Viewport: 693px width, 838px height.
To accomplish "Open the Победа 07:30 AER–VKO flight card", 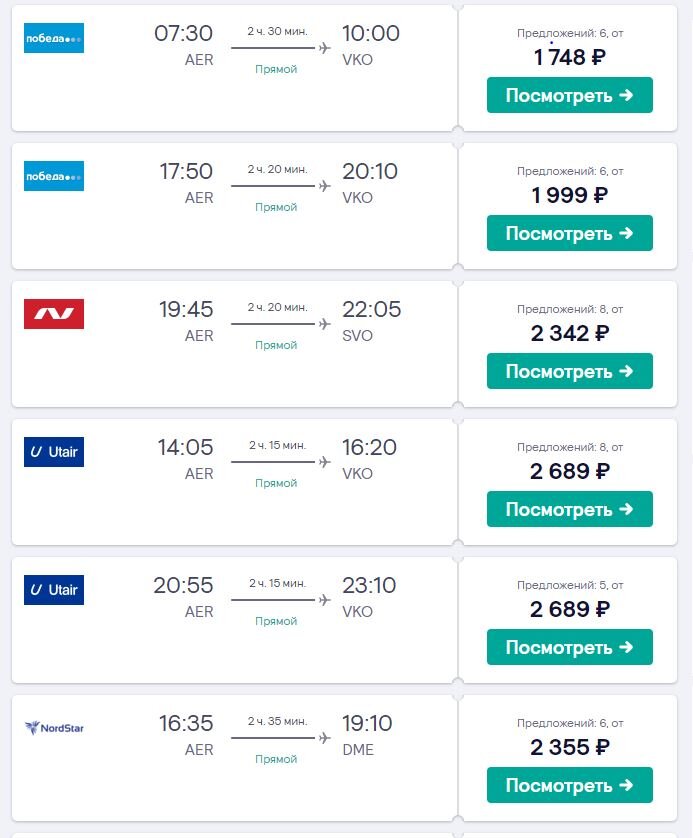I will coord(235,68).
